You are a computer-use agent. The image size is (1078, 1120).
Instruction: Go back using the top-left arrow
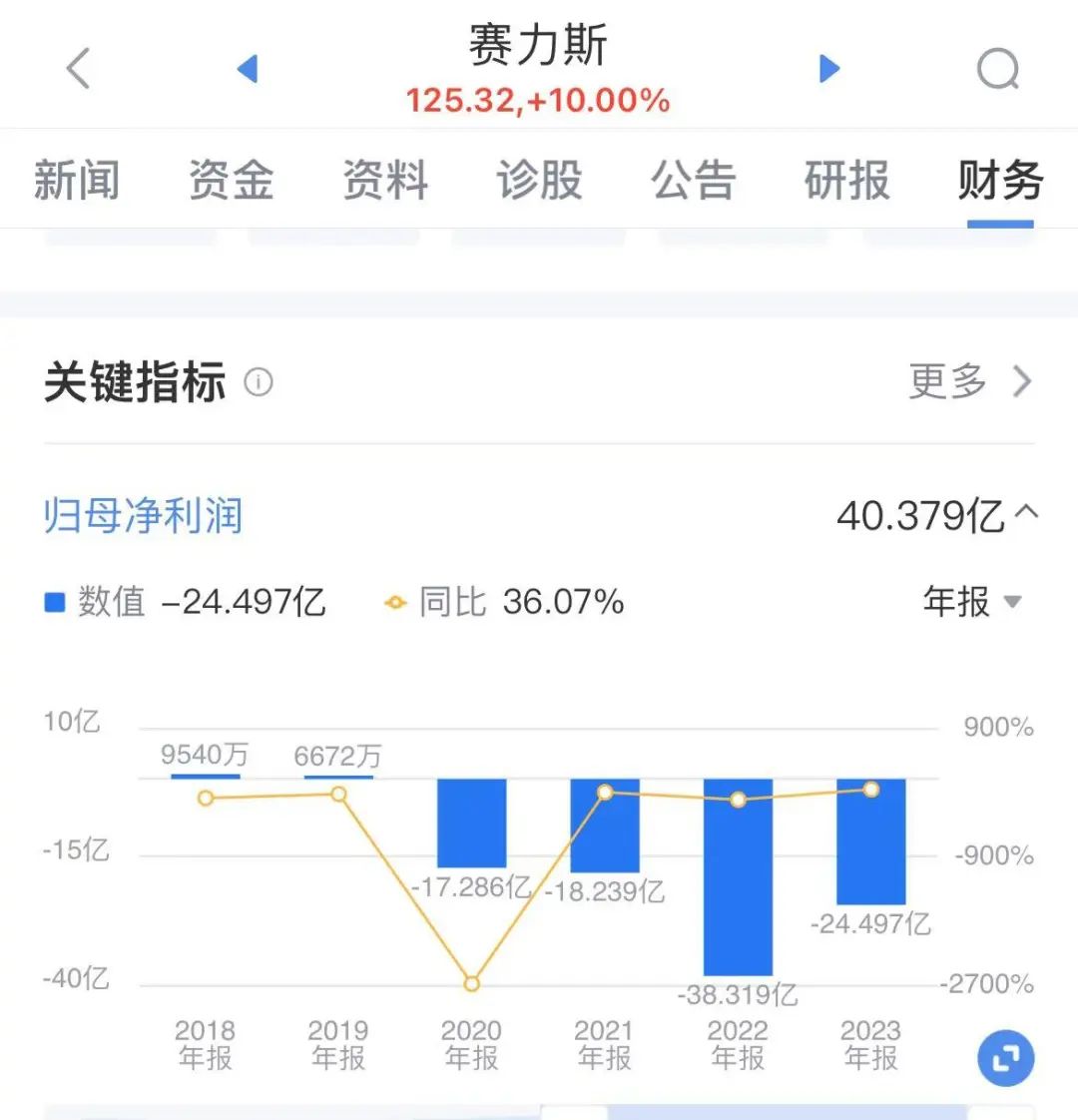(78, 69)
